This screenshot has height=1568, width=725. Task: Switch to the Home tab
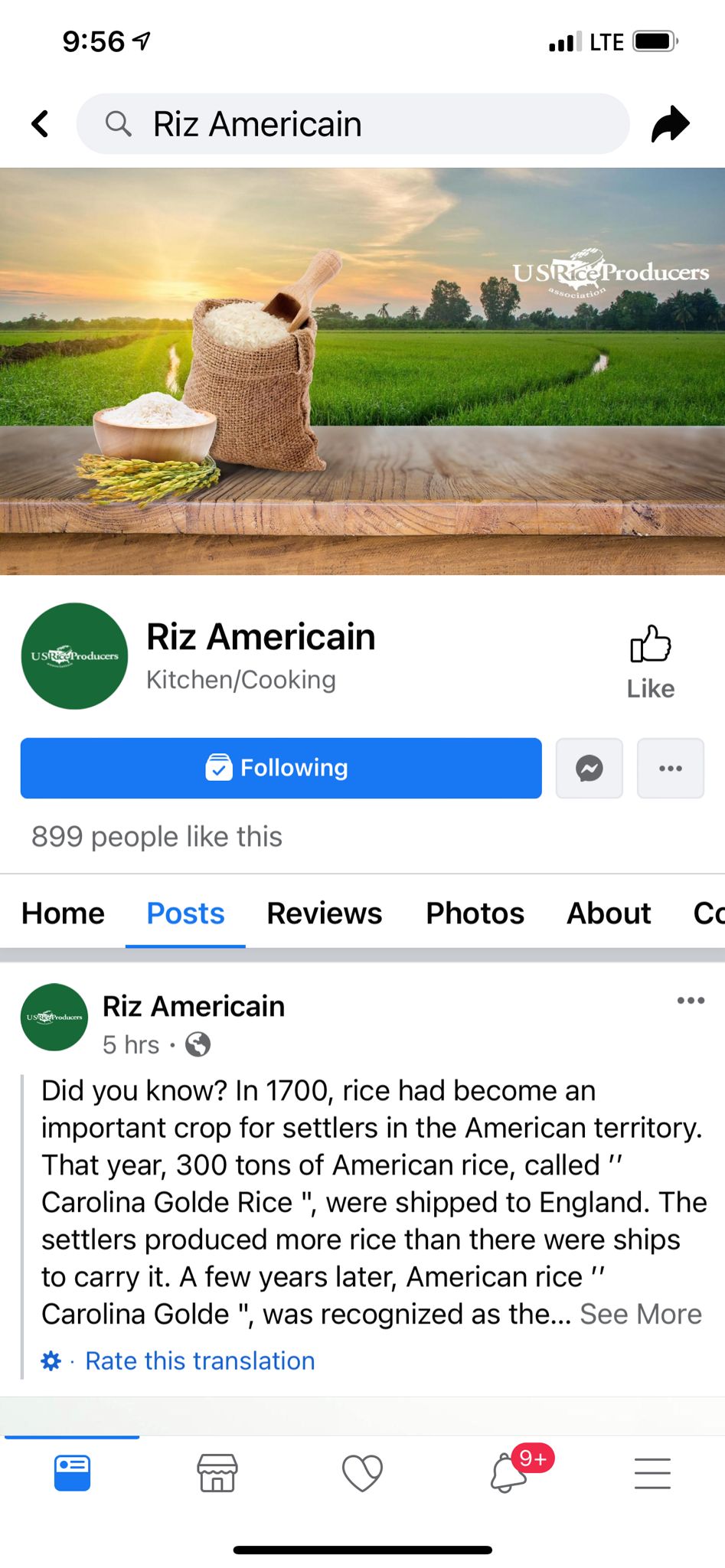[x=63, y=913]
